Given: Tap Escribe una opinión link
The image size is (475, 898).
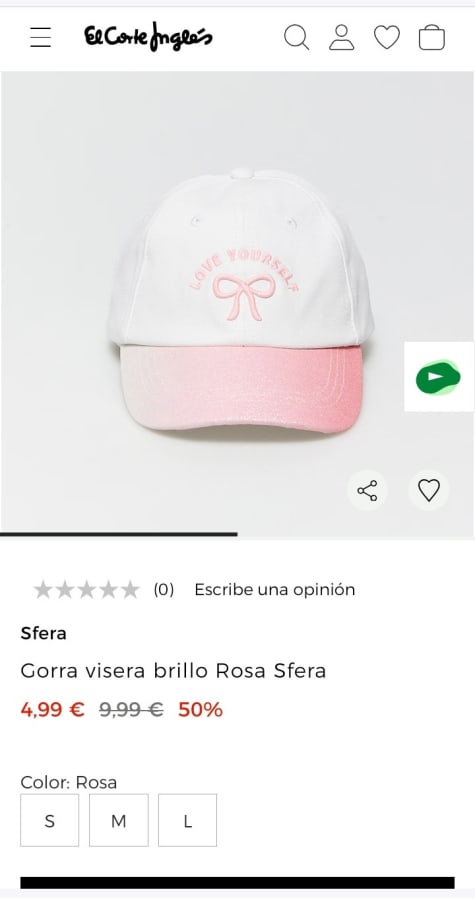Looking at the screenshot, I should tap(274, 589).
